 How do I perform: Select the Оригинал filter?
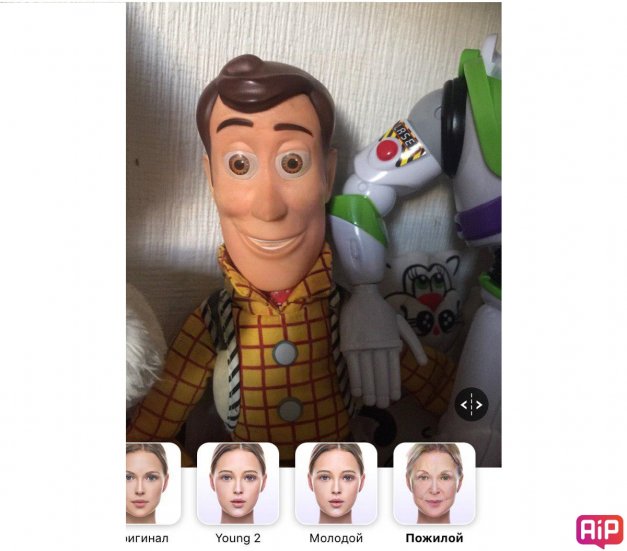click(152, 484)
